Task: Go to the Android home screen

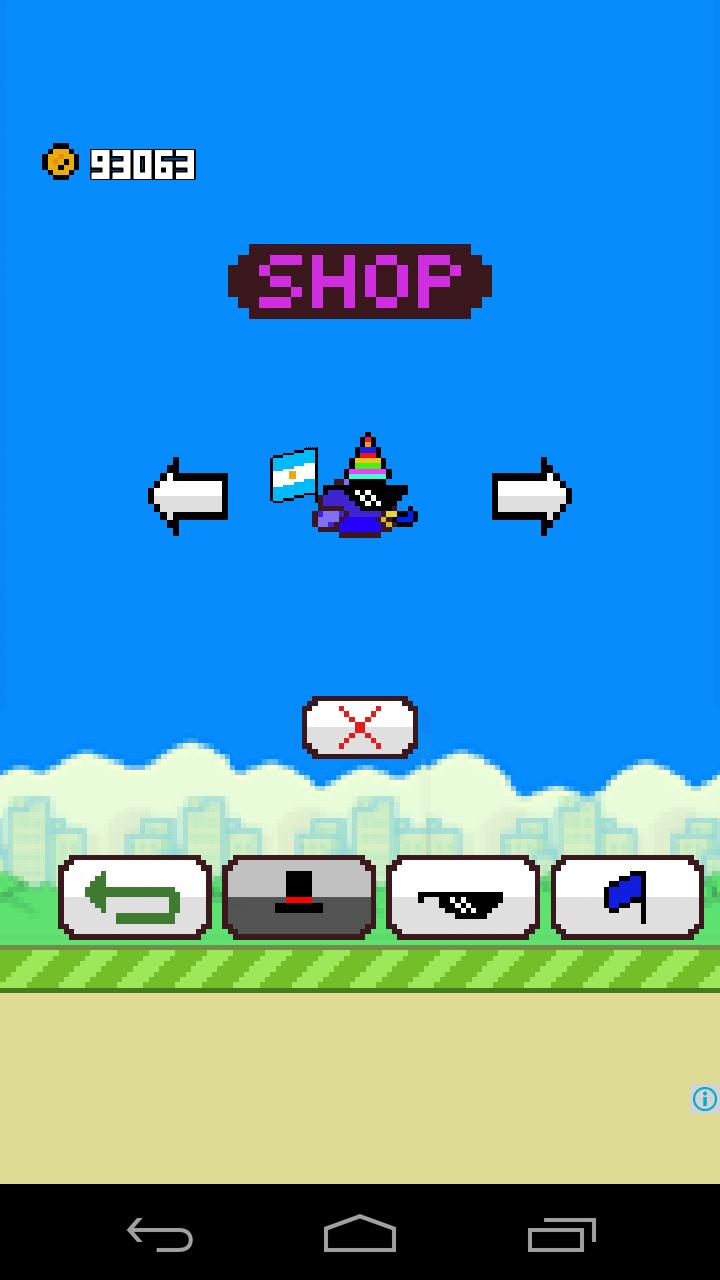Action: tap(360, 1235)
